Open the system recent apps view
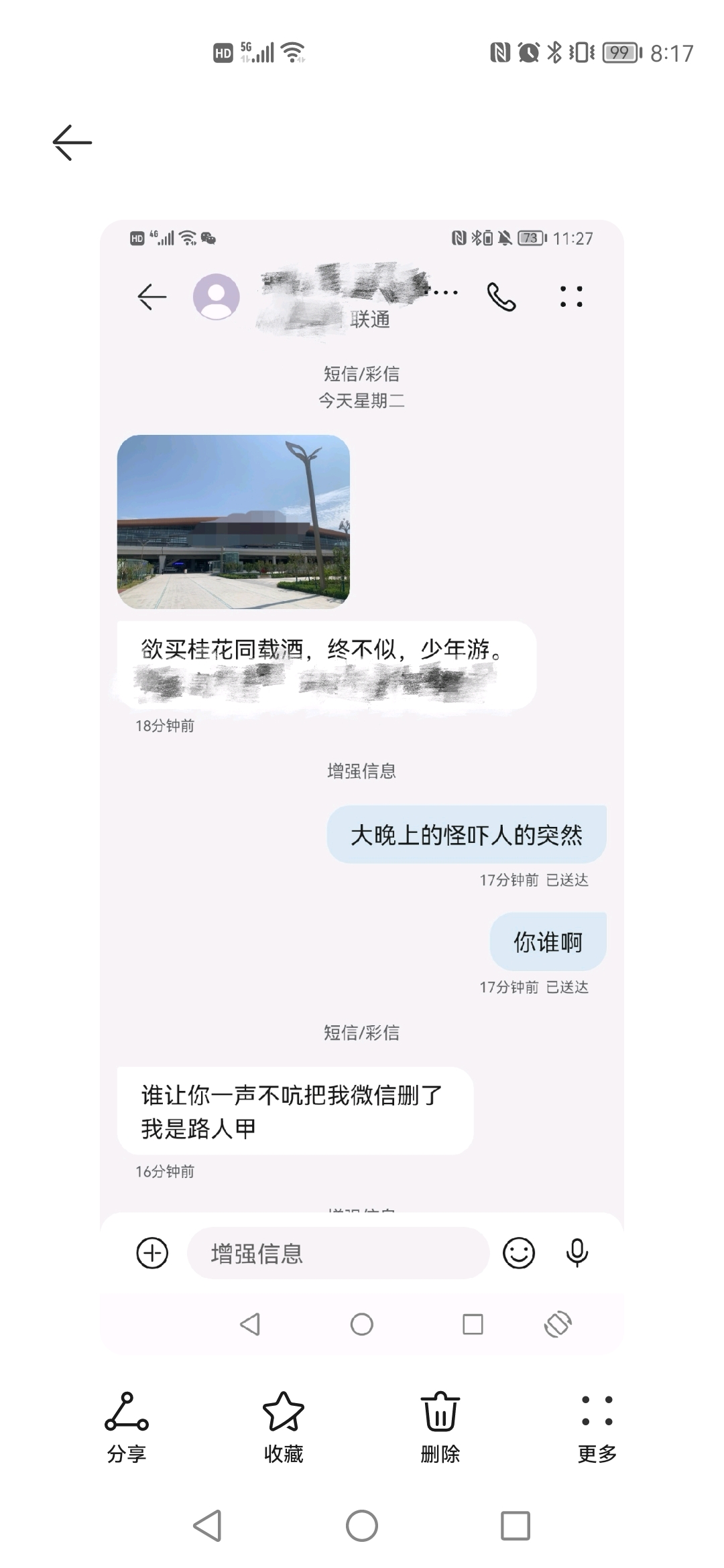This screenshot has height=1568, width=724. pyautogui.click(x=515, y=1526)
